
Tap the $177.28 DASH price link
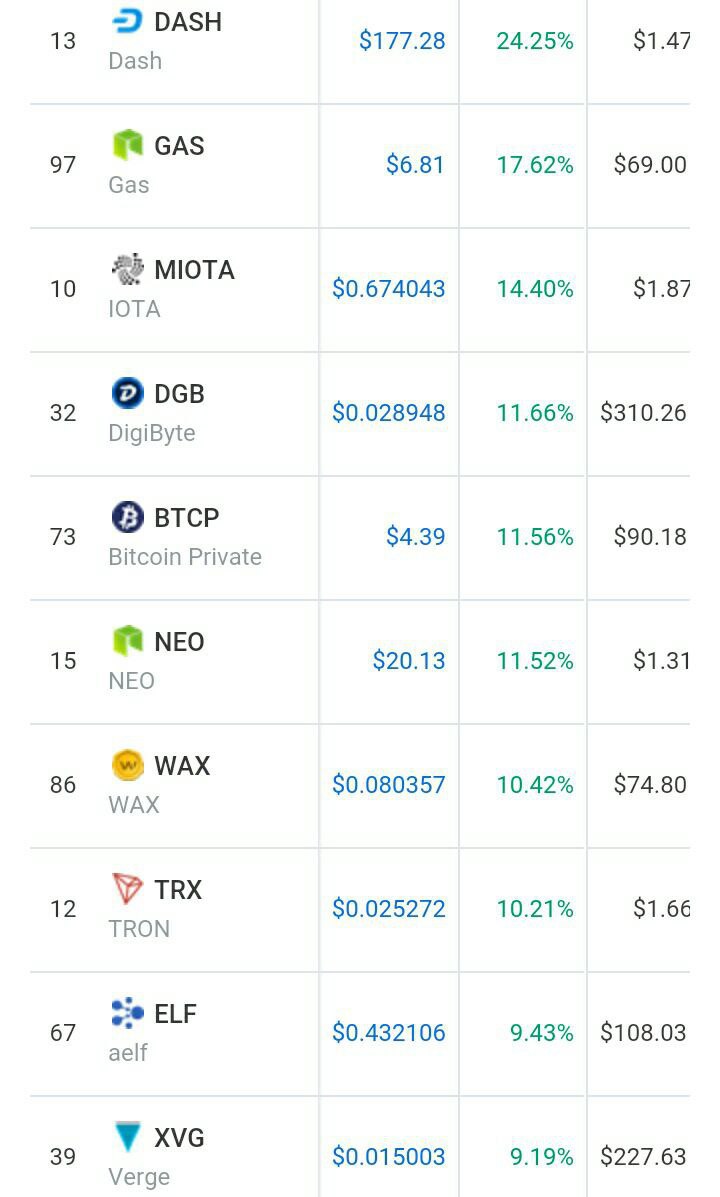pyautogui.click(x=402, y=40)
